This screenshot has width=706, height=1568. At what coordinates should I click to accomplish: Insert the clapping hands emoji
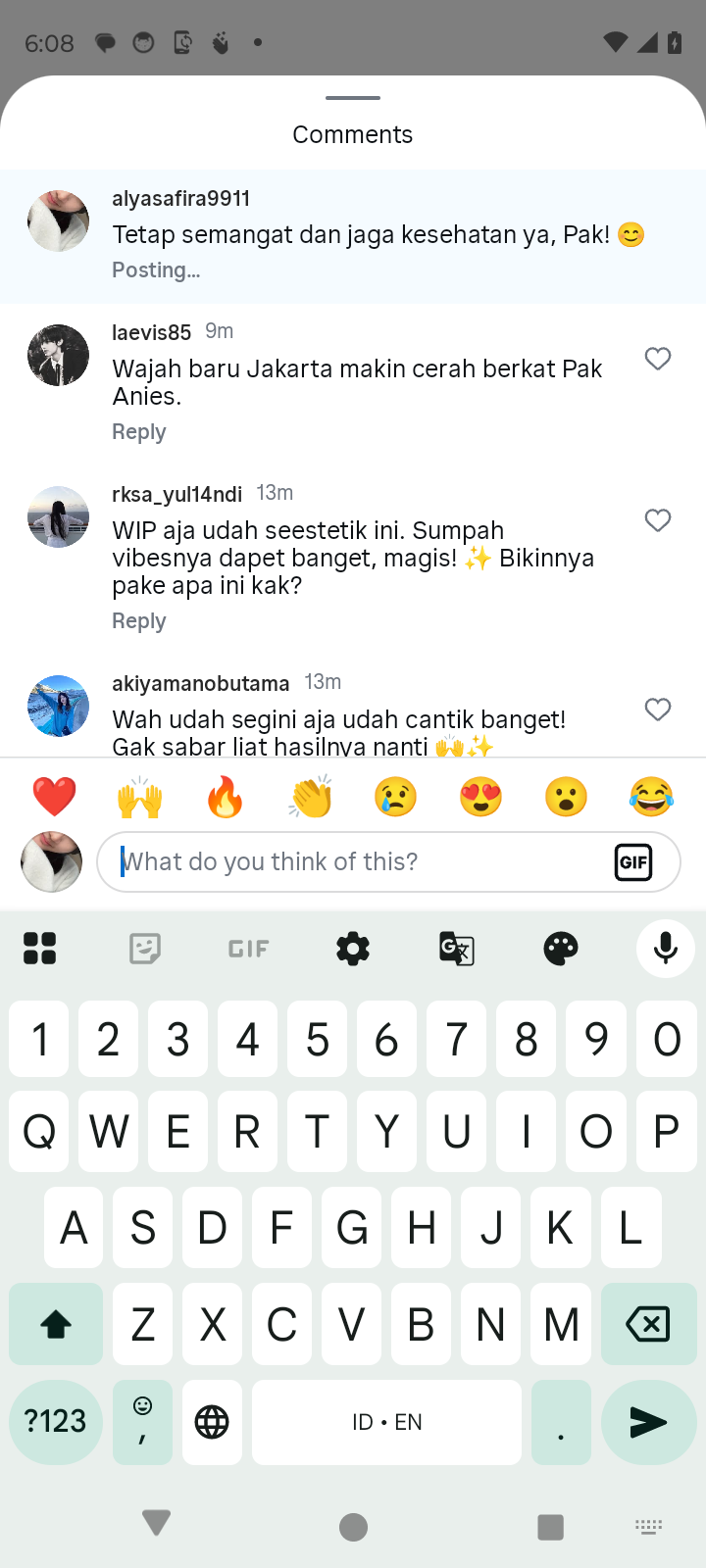[310, 797]
